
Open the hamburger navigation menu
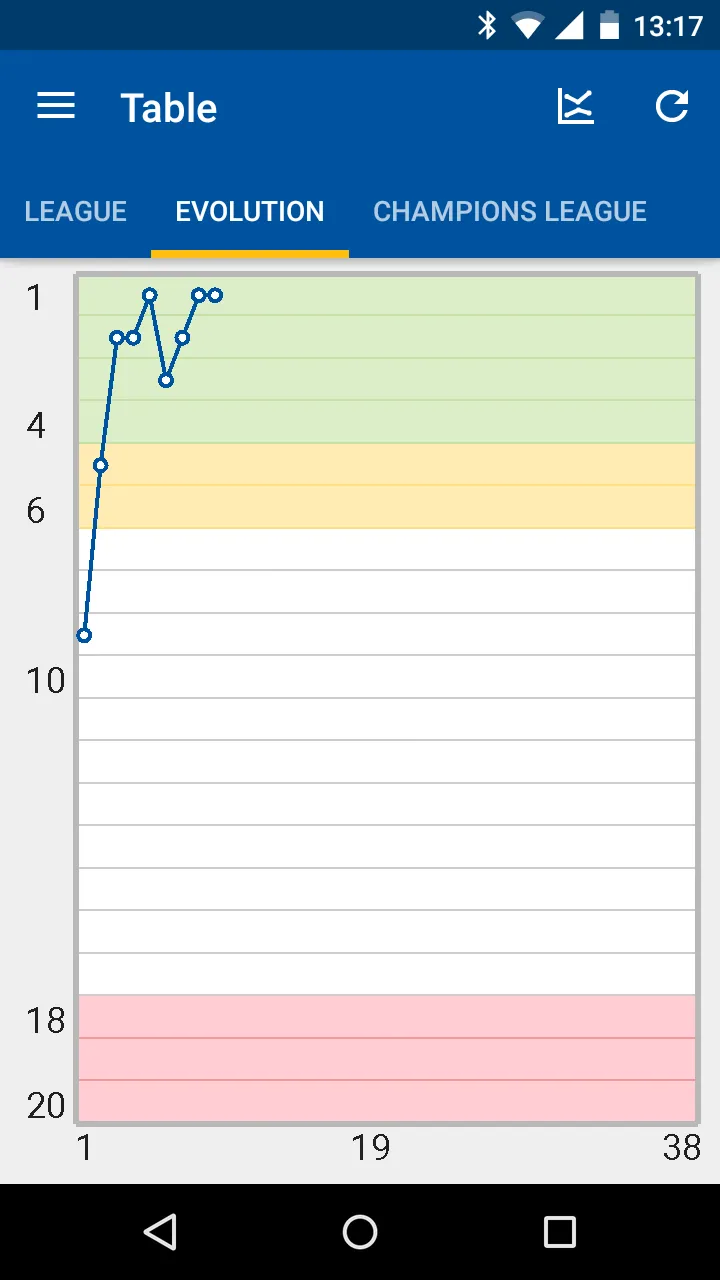coord(56,106)
